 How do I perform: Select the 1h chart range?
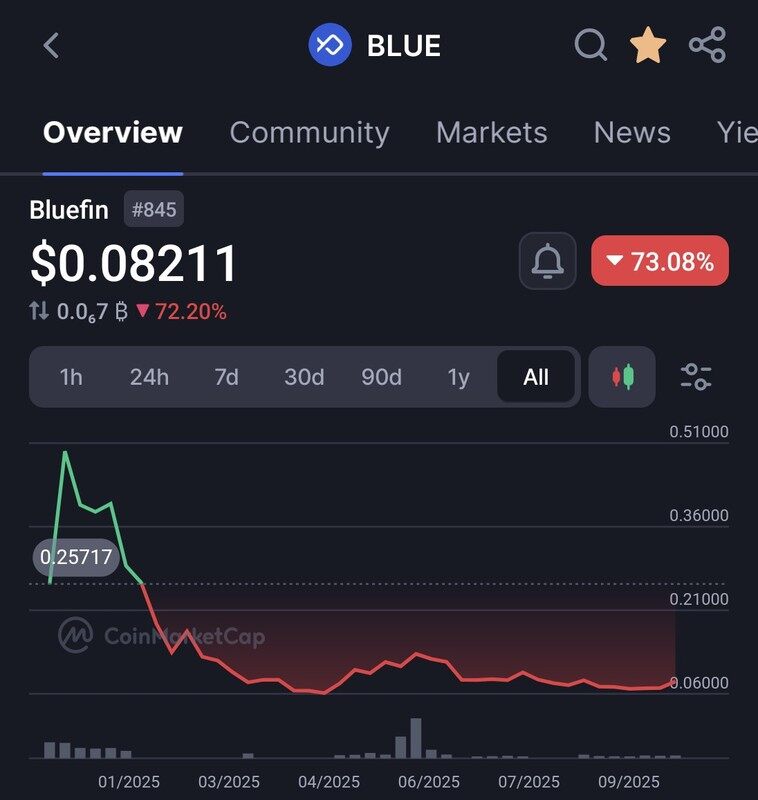click(71, 377)
